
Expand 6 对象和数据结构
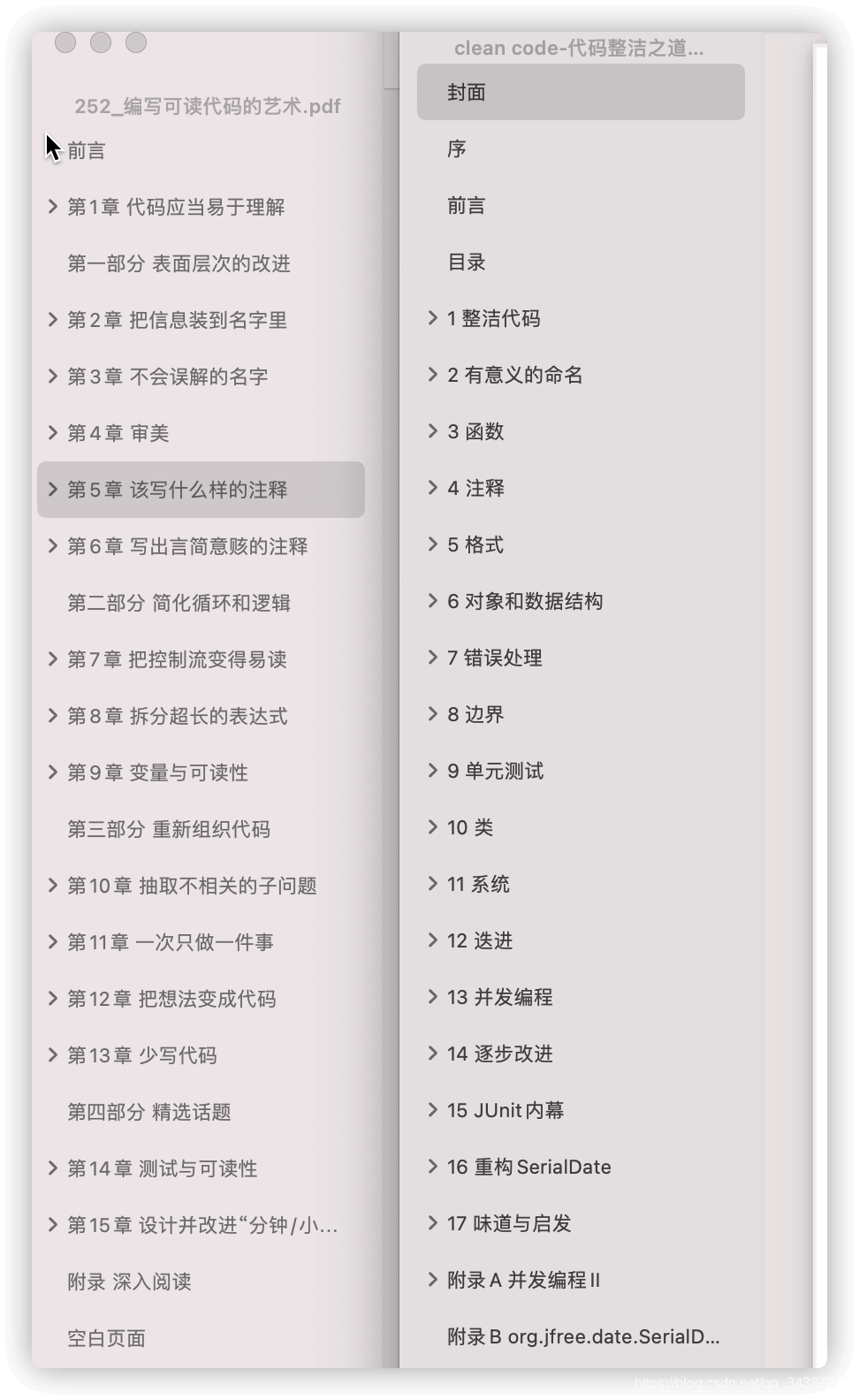pos(432,601)
